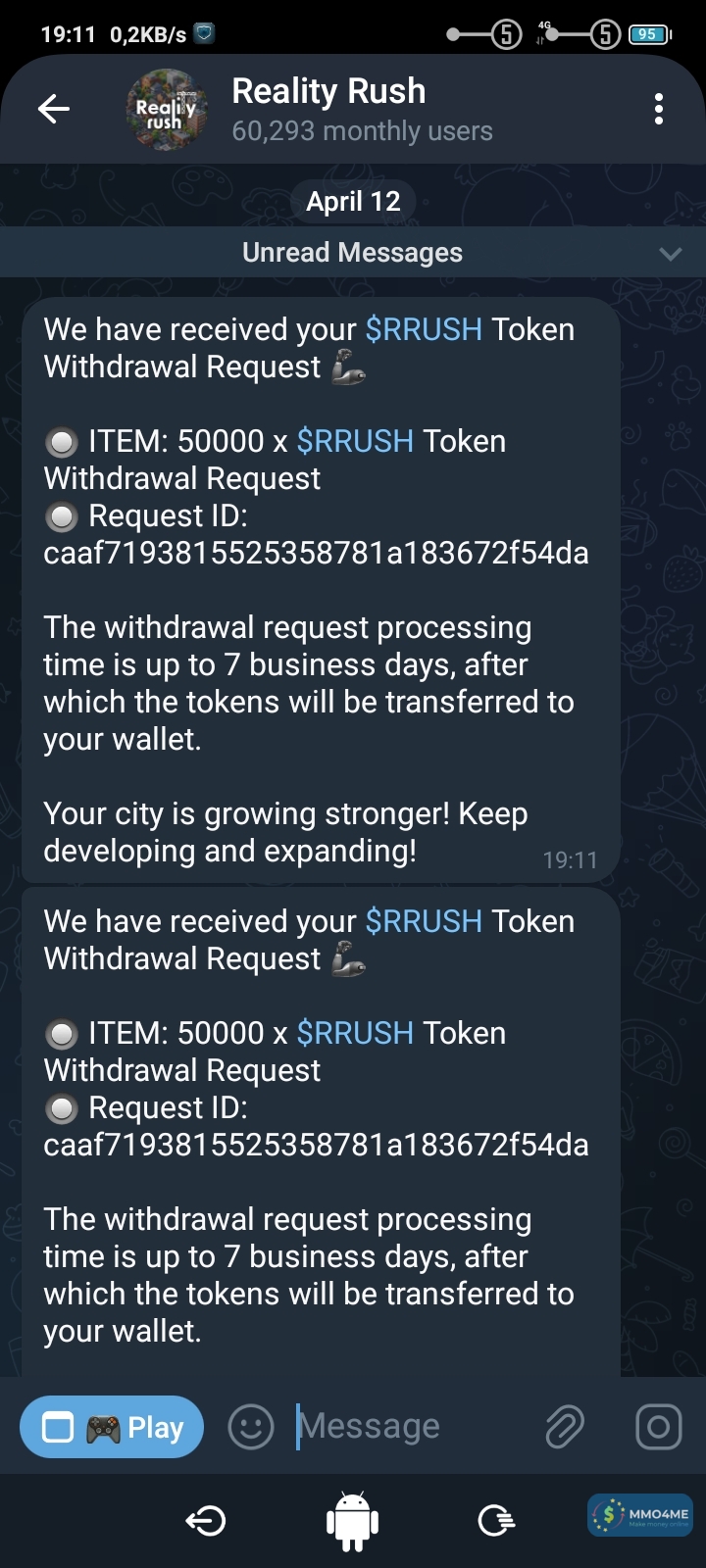Viewport: 706px width, 1568px height.
Task: Go back from the Reality Rush chat
Action: click(x=54, y=109)
